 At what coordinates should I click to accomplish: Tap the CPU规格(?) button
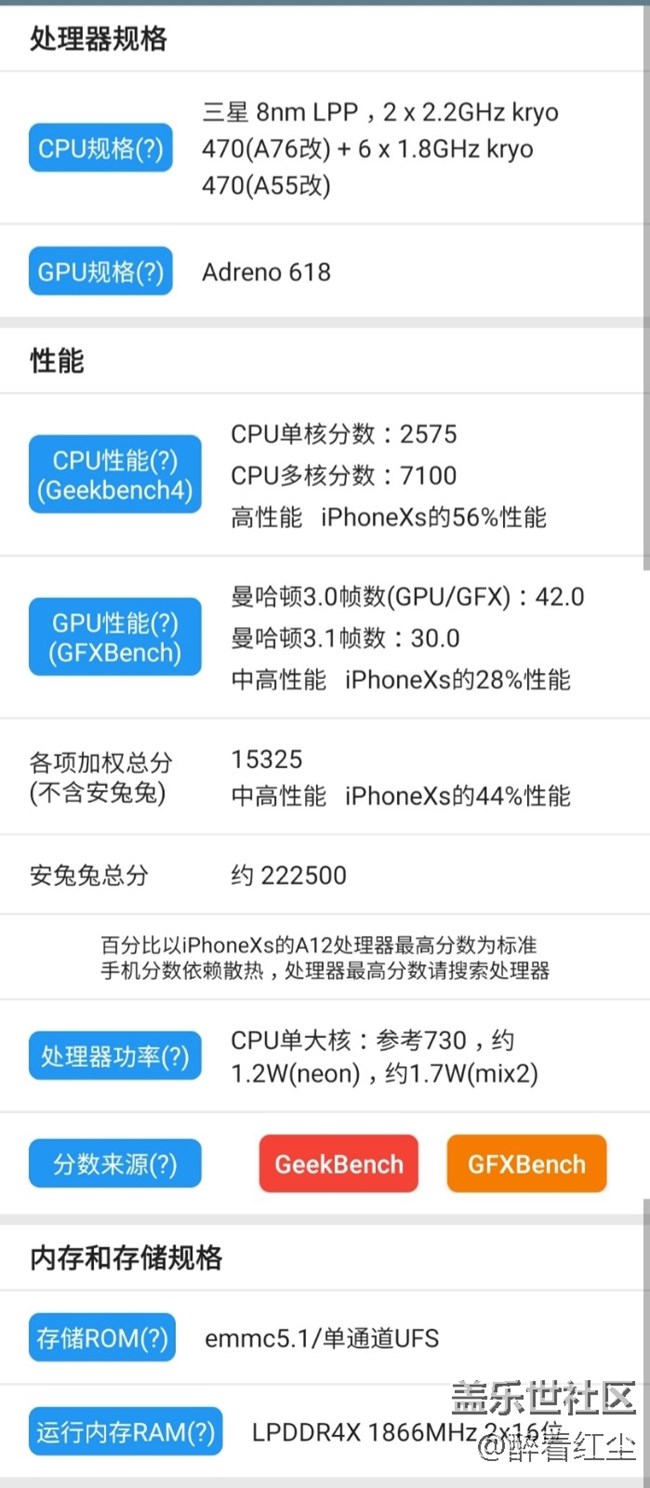(100, 148)
